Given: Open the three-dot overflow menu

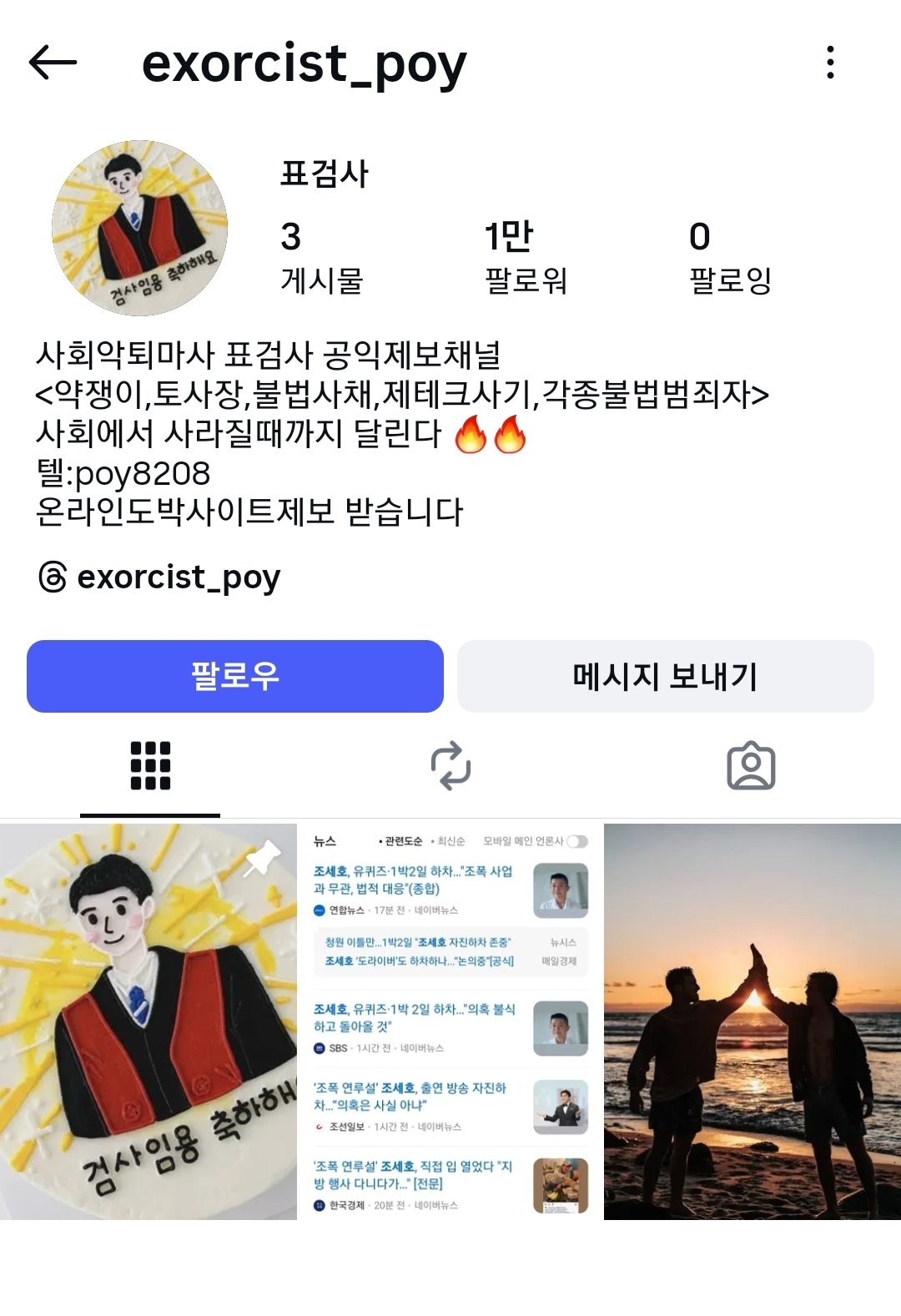Looking at the screenshot, I should coord(829,63).
